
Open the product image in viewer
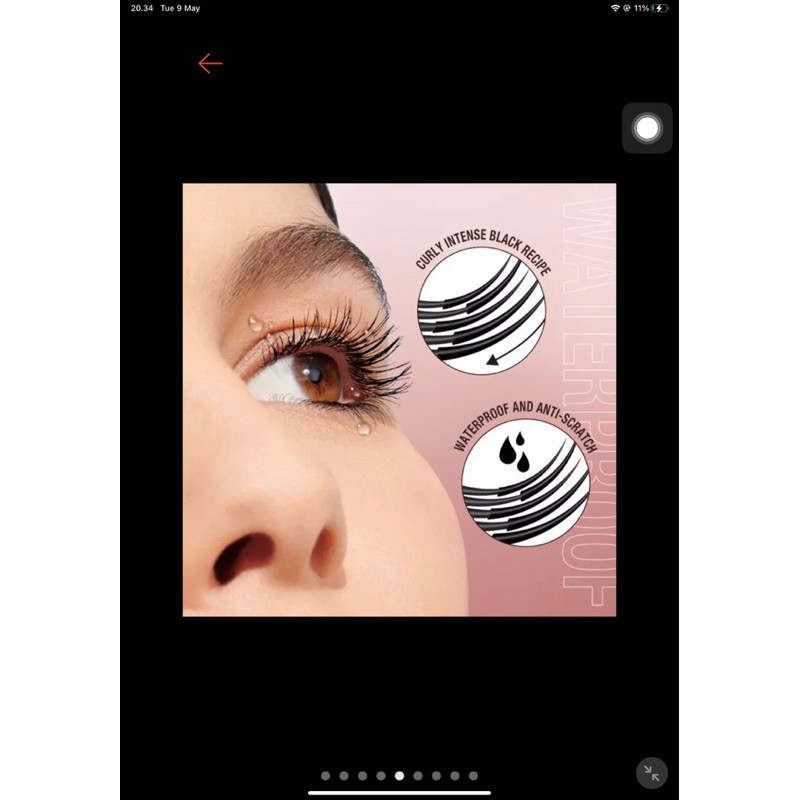tap(399, 399)
